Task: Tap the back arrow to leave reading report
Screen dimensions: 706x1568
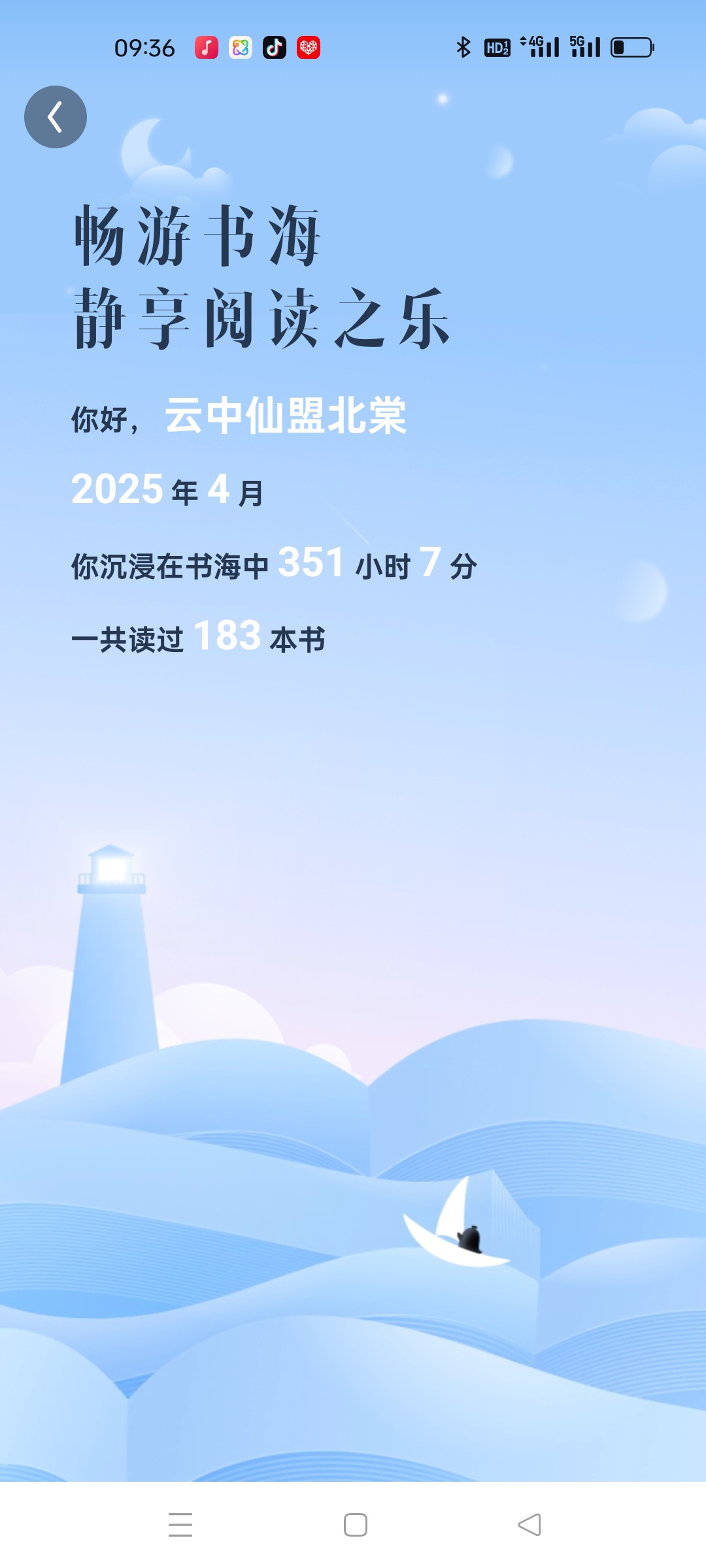Action: click(x=56, y=117)
